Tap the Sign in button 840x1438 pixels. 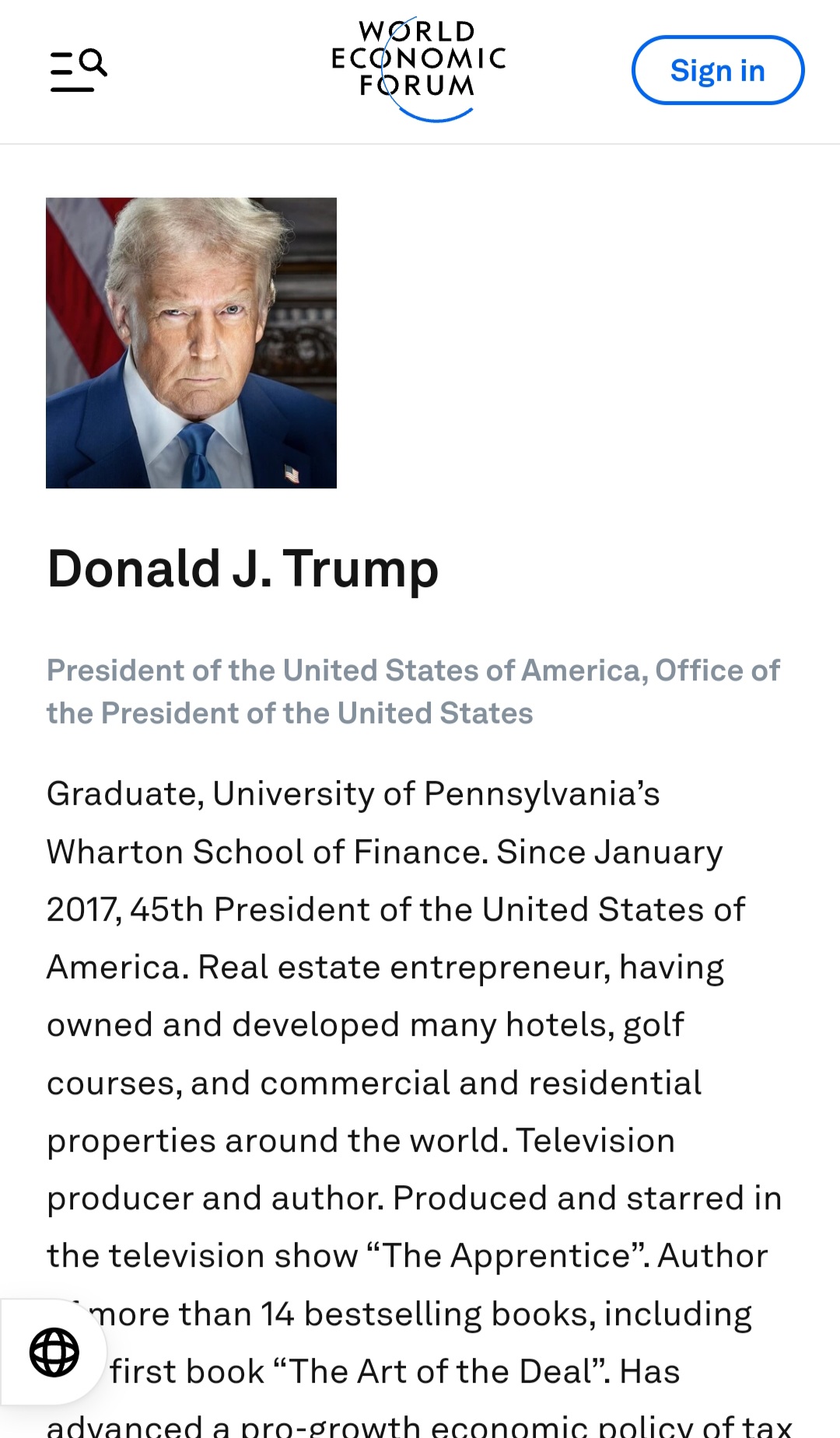[x=718, y=70]
